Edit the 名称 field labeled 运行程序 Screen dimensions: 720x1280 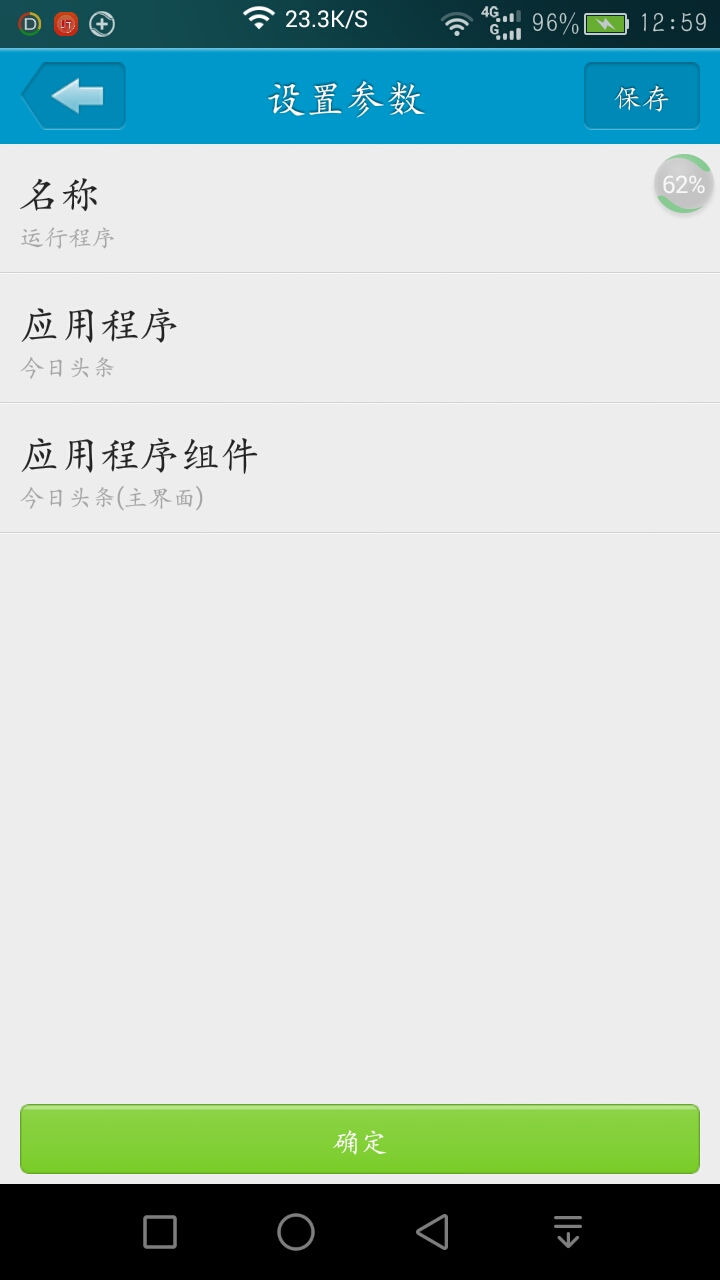(x=360, y=210)
